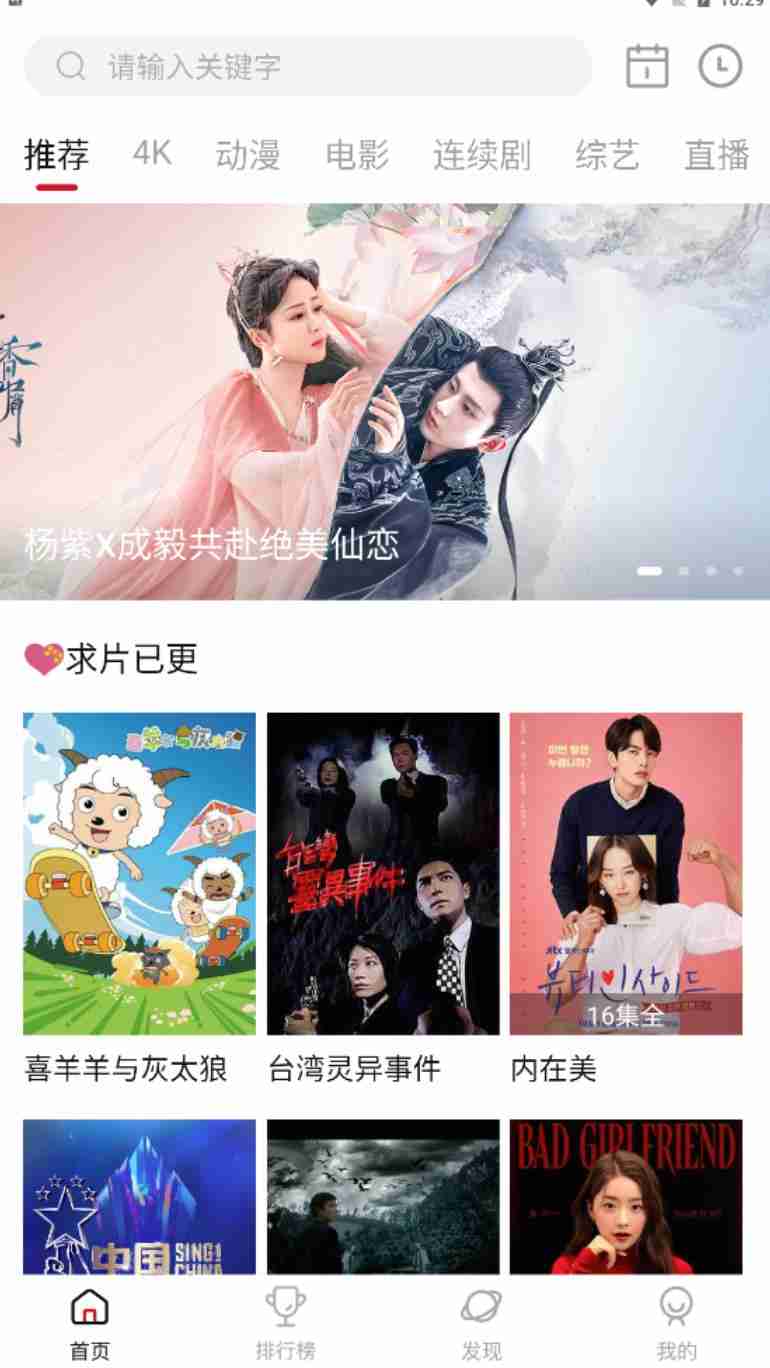The width and height of the screenshot is (770, 1368).
Task: Open the 内在美 series poster
Action: (x=626, y=873)
